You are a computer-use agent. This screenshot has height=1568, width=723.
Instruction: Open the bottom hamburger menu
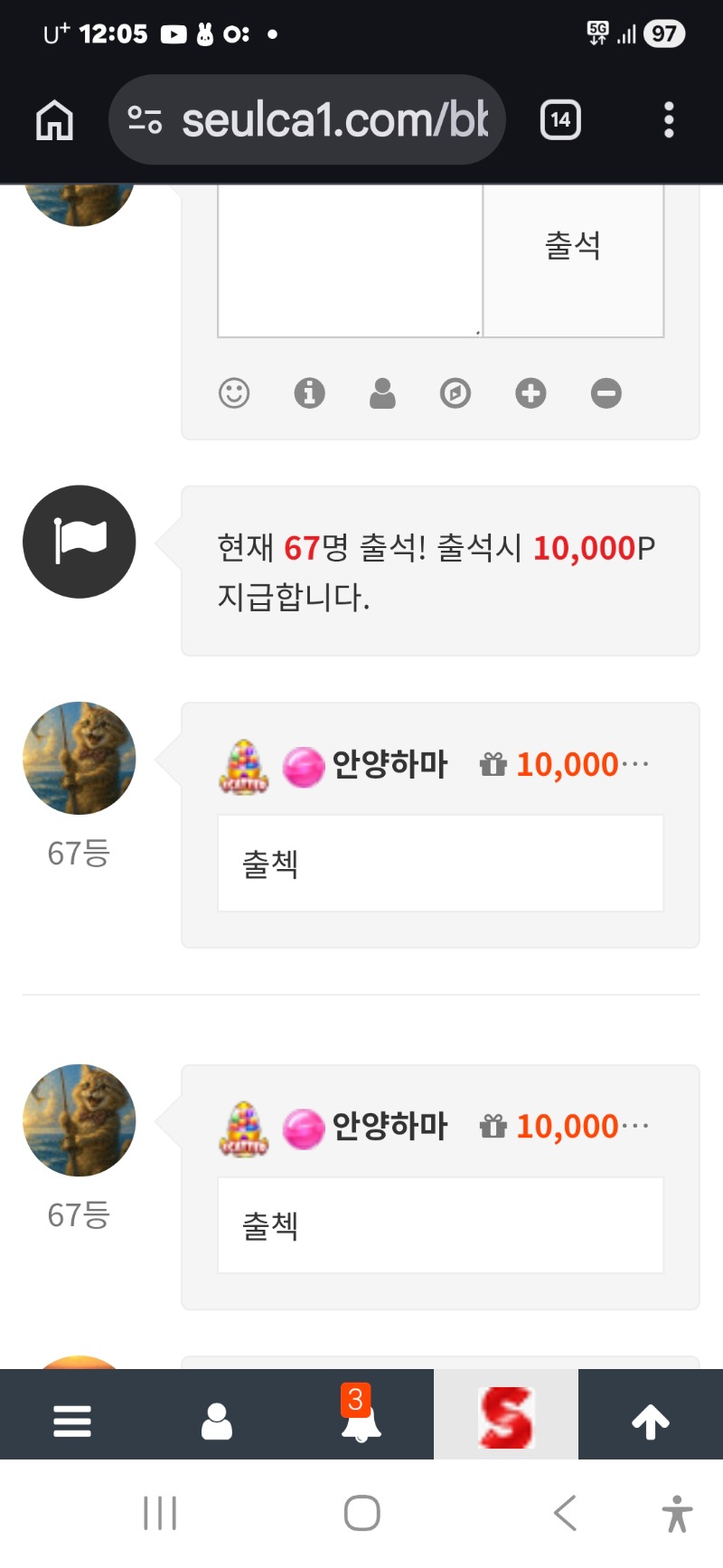[x=72, y=1421]
